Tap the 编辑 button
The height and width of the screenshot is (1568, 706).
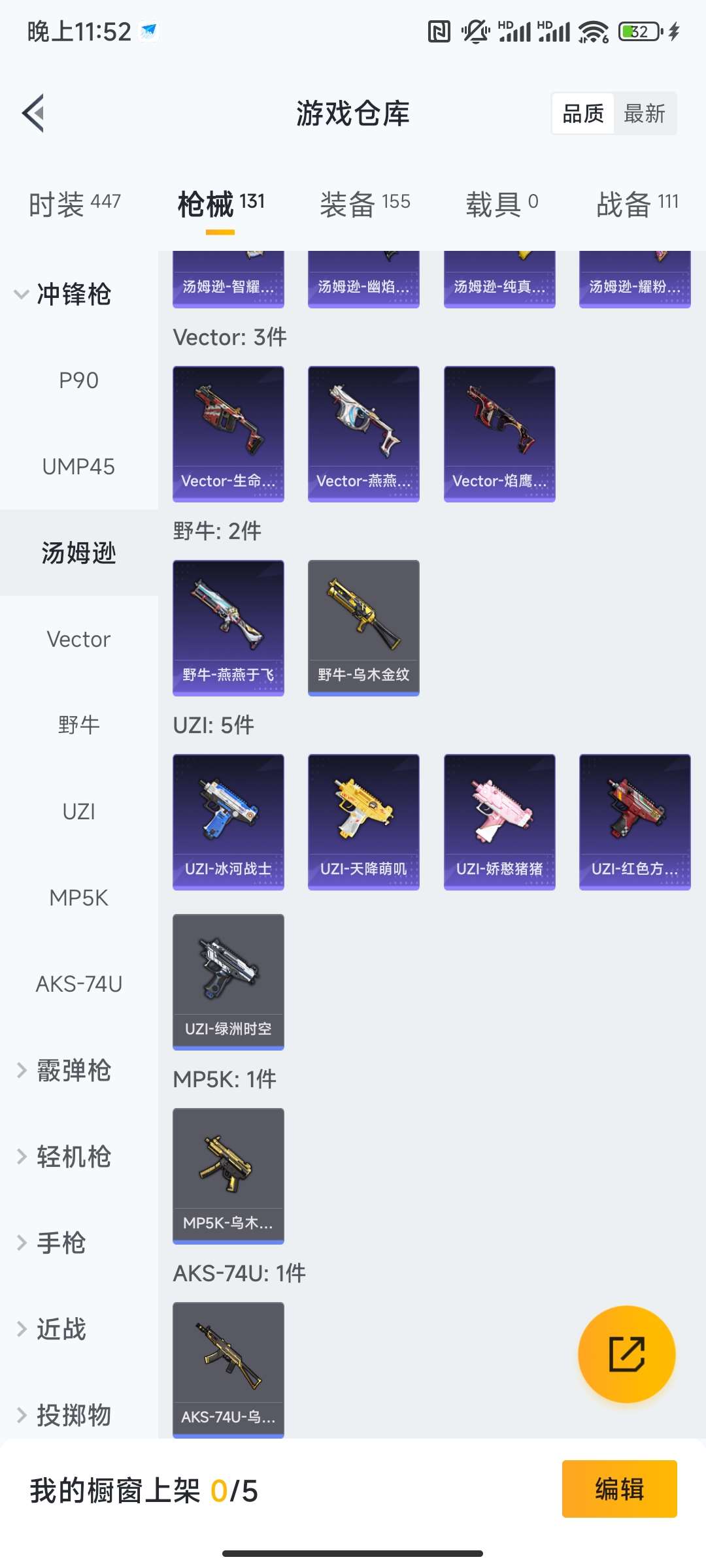coord(619,1489)
